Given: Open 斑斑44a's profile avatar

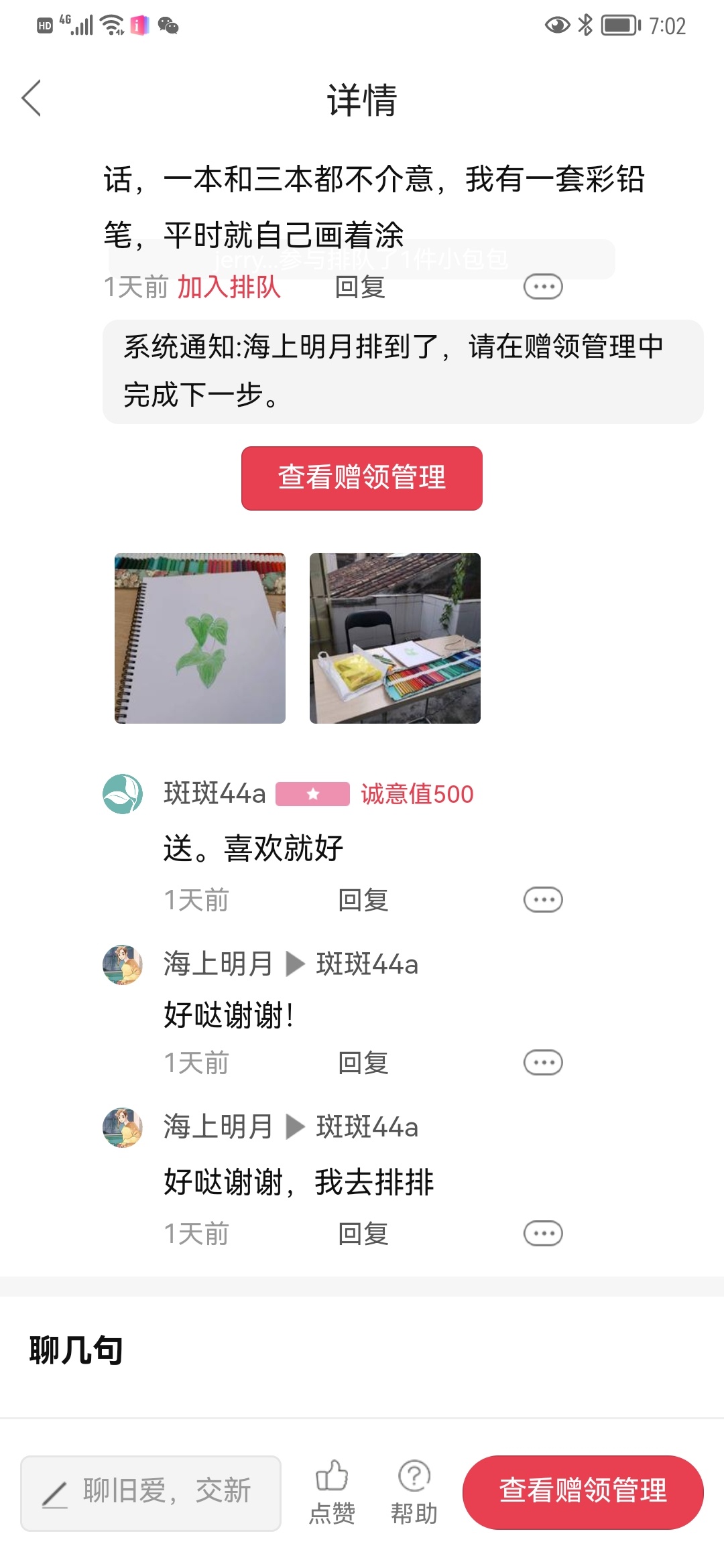Looking at the screenshot, I should 123,794.
